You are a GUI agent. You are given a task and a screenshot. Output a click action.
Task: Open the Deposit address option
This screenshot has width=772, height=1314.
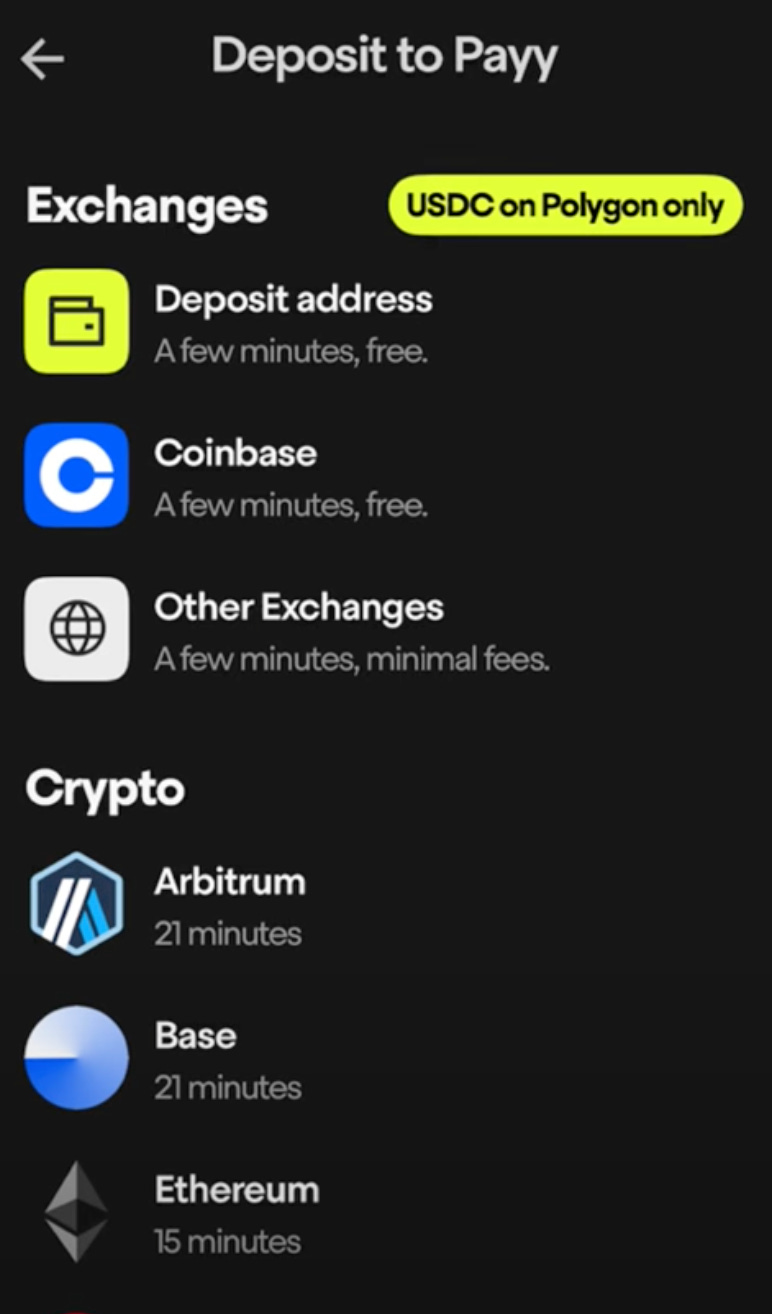coord(292,322)
